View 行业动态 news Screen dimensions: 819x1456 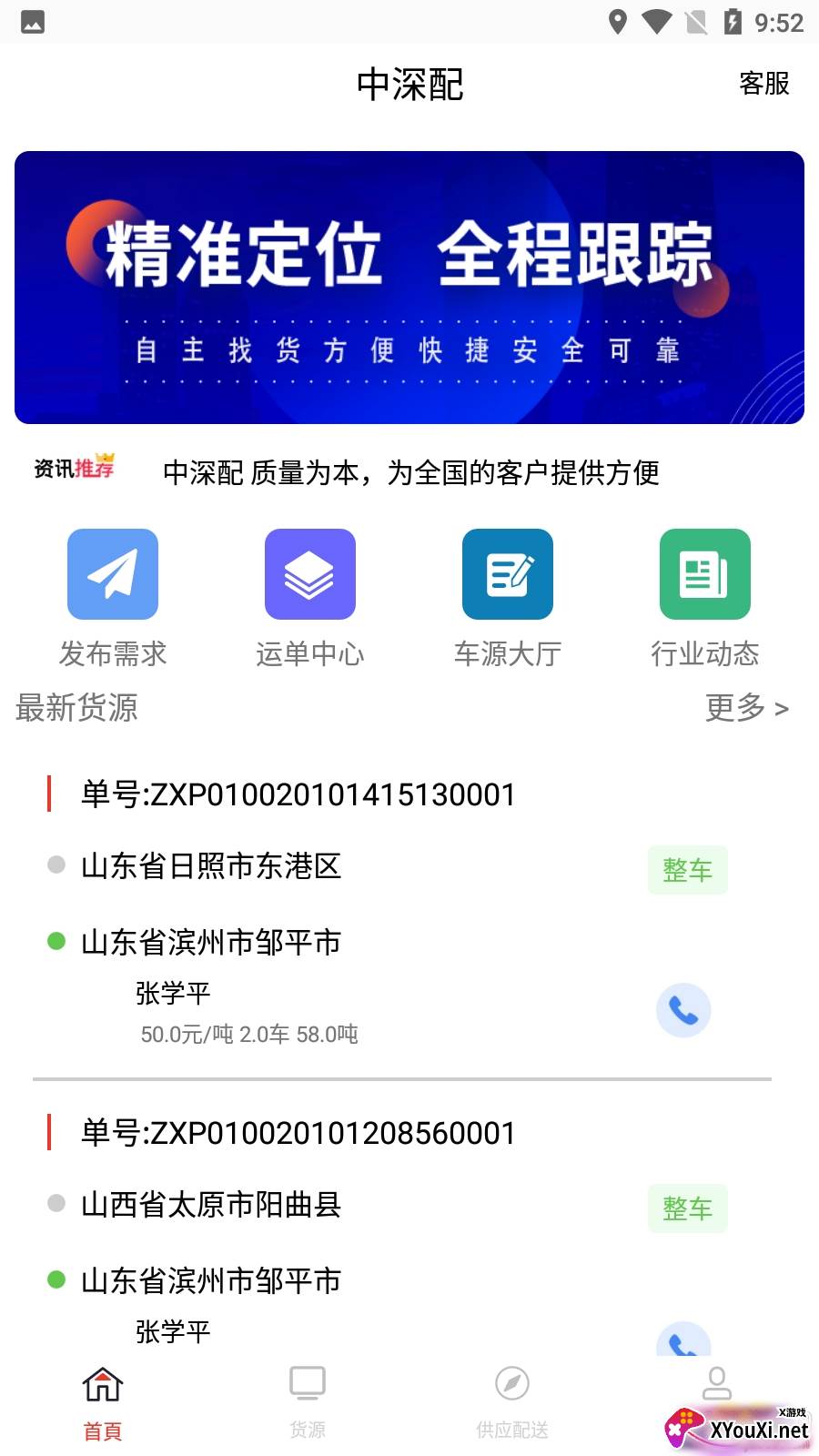coord(704,598)
